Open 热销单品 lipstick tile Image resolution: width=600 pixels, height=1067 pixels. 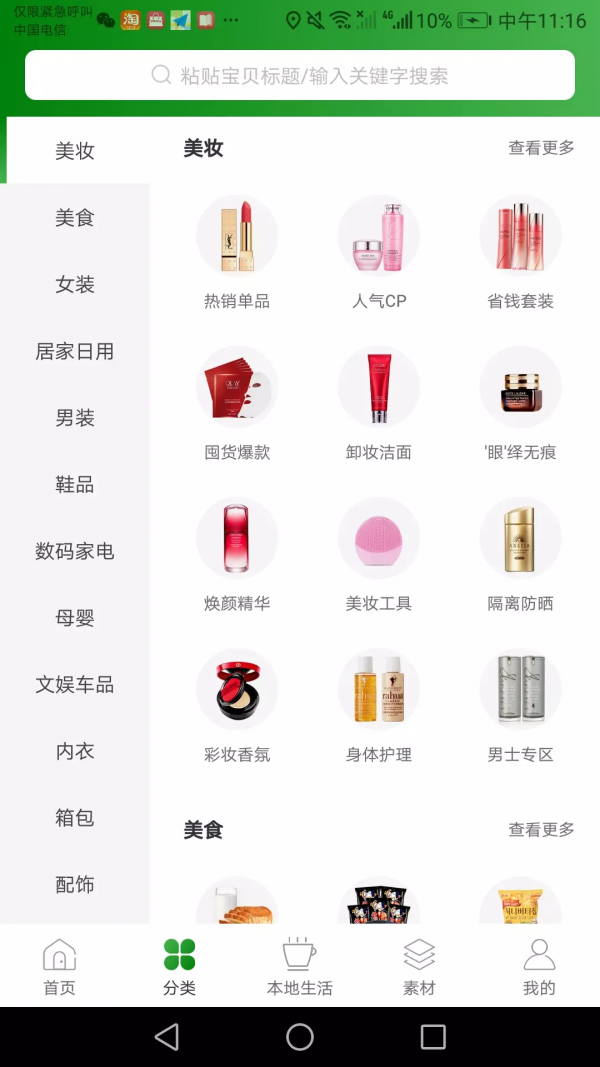coord(237,250)
